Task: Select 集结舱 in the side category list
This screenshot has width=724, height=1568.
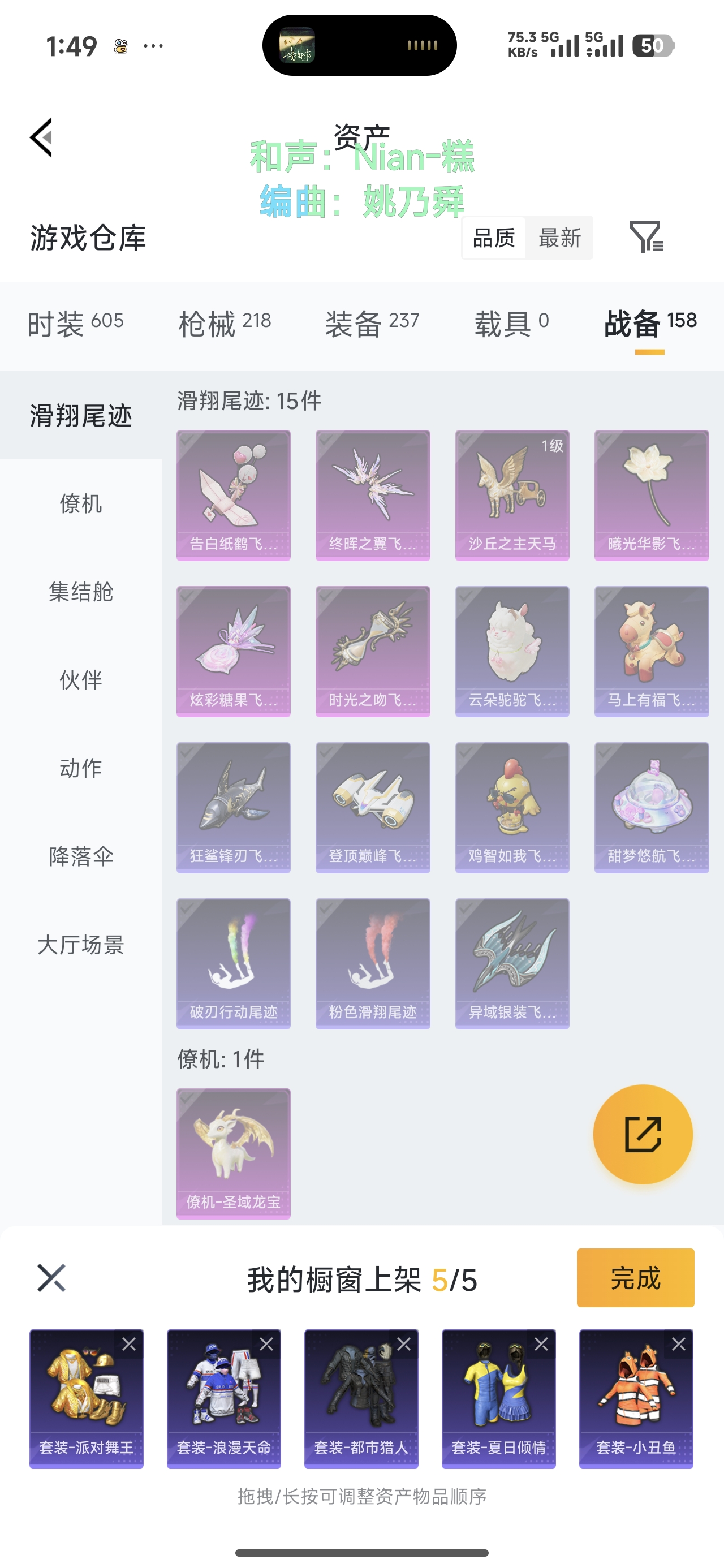Action: pos(81,592)
